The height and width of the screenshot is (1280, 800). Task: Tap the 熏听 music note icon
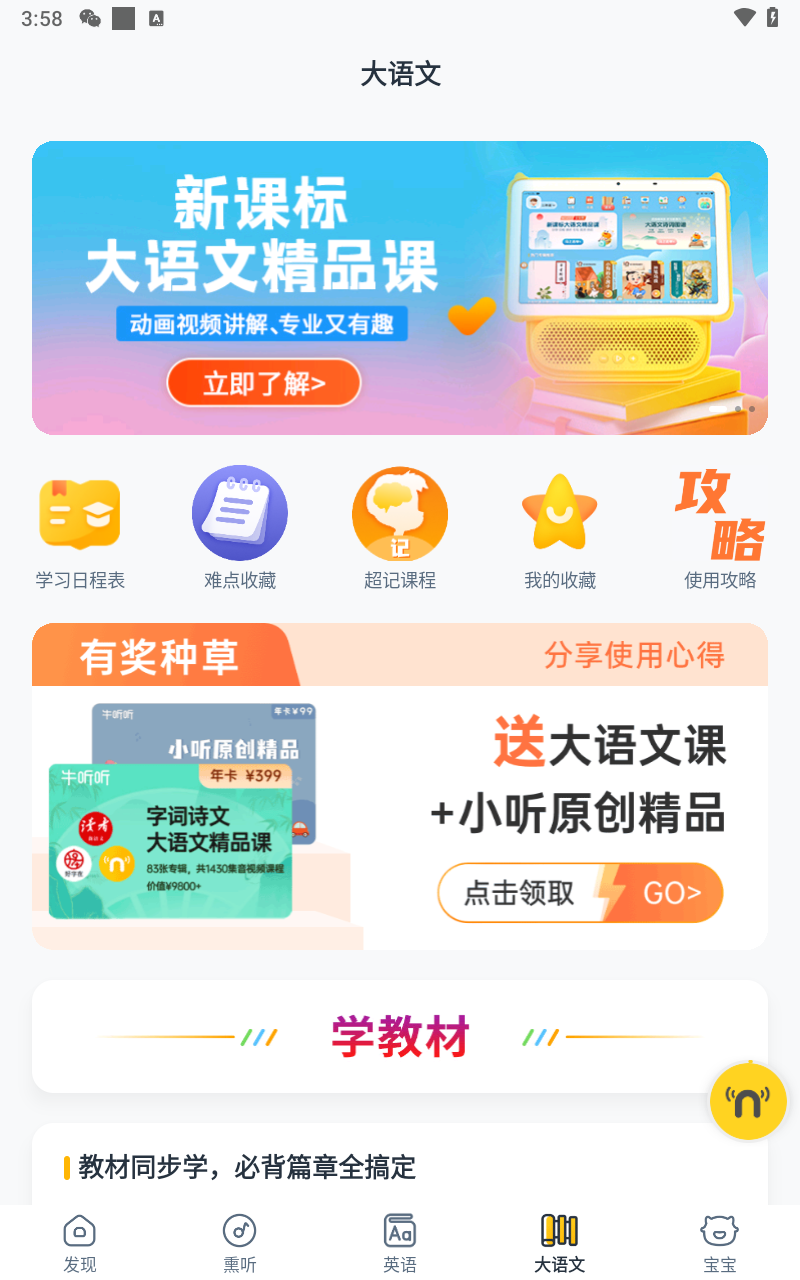(240, 1231)
